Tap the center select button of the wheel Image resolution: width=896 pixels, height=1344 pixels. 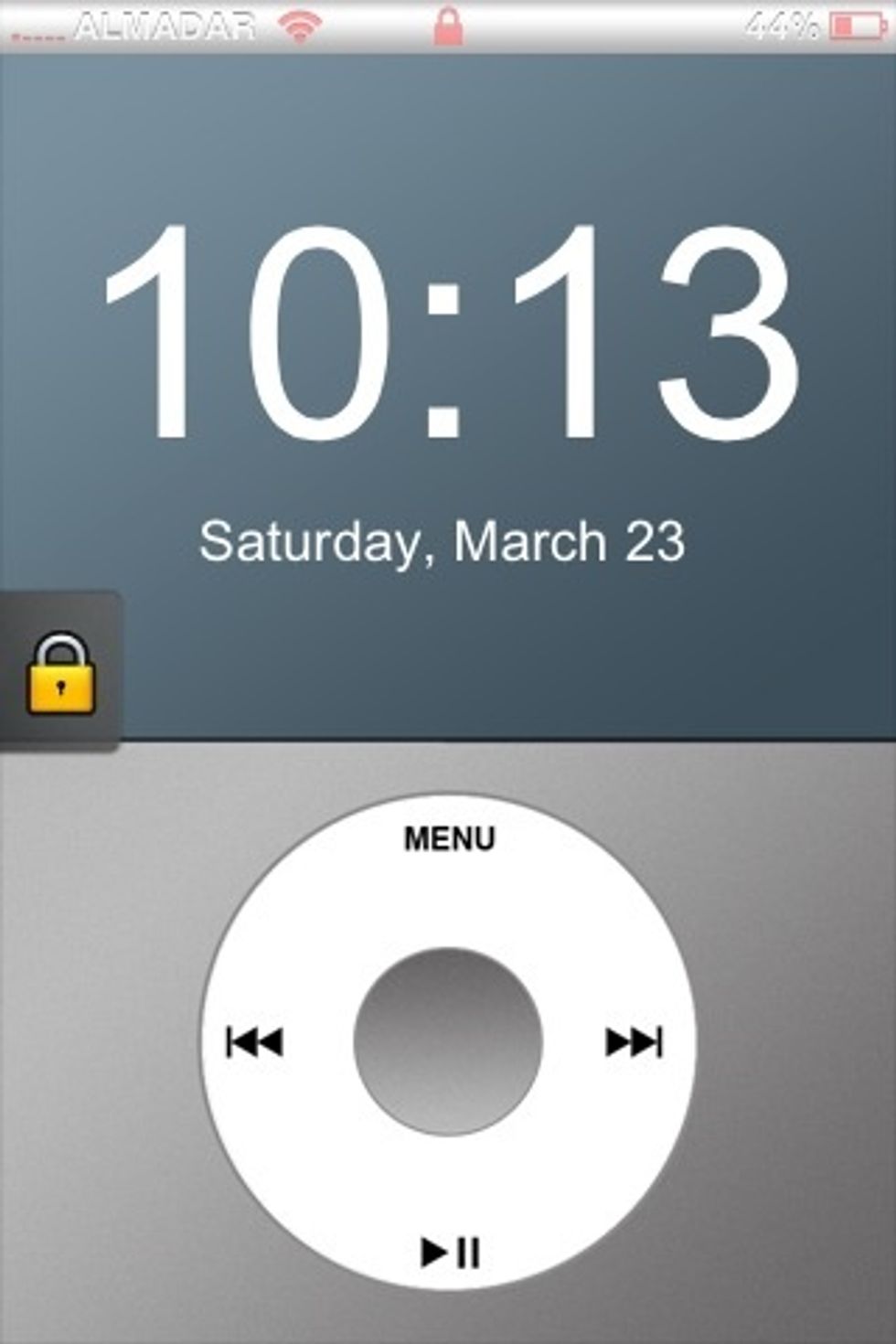coord(448,1042)
